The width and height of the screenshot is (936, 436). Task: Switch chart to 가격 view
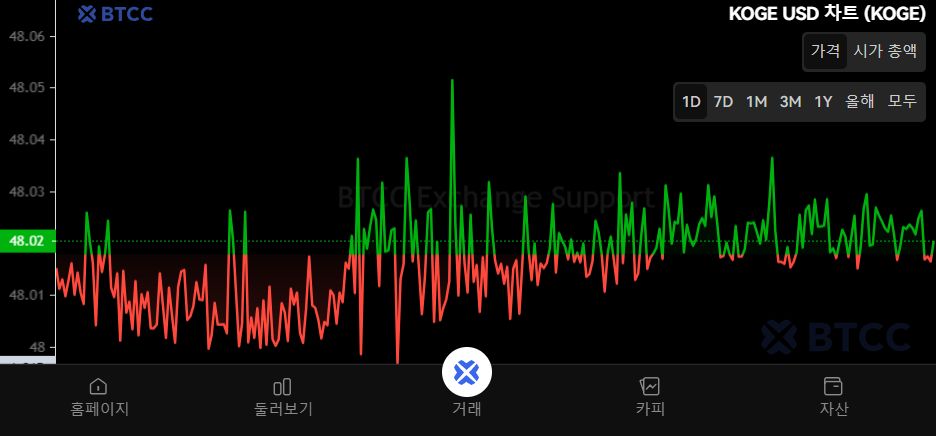click(x=825, y=51)
